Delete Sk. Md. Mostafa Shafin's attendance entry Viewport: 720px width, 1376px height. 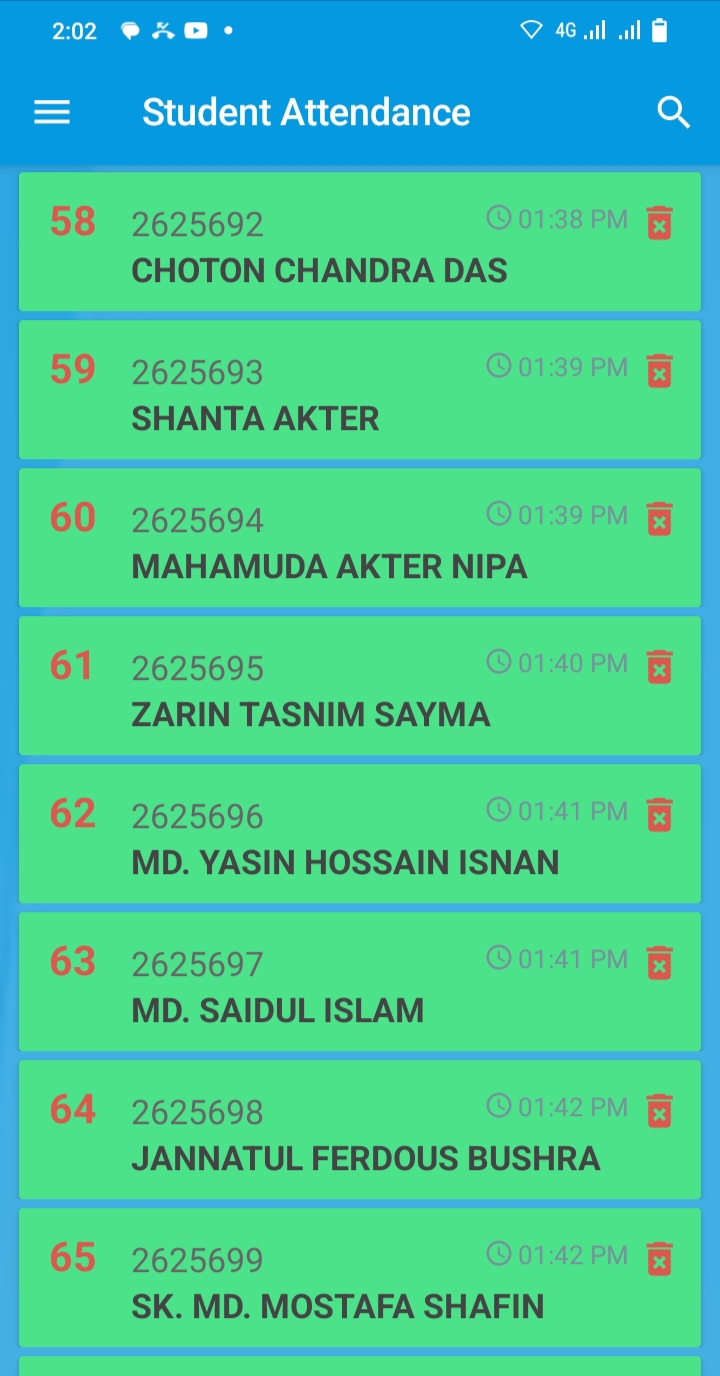click(x=659, y=1258)
